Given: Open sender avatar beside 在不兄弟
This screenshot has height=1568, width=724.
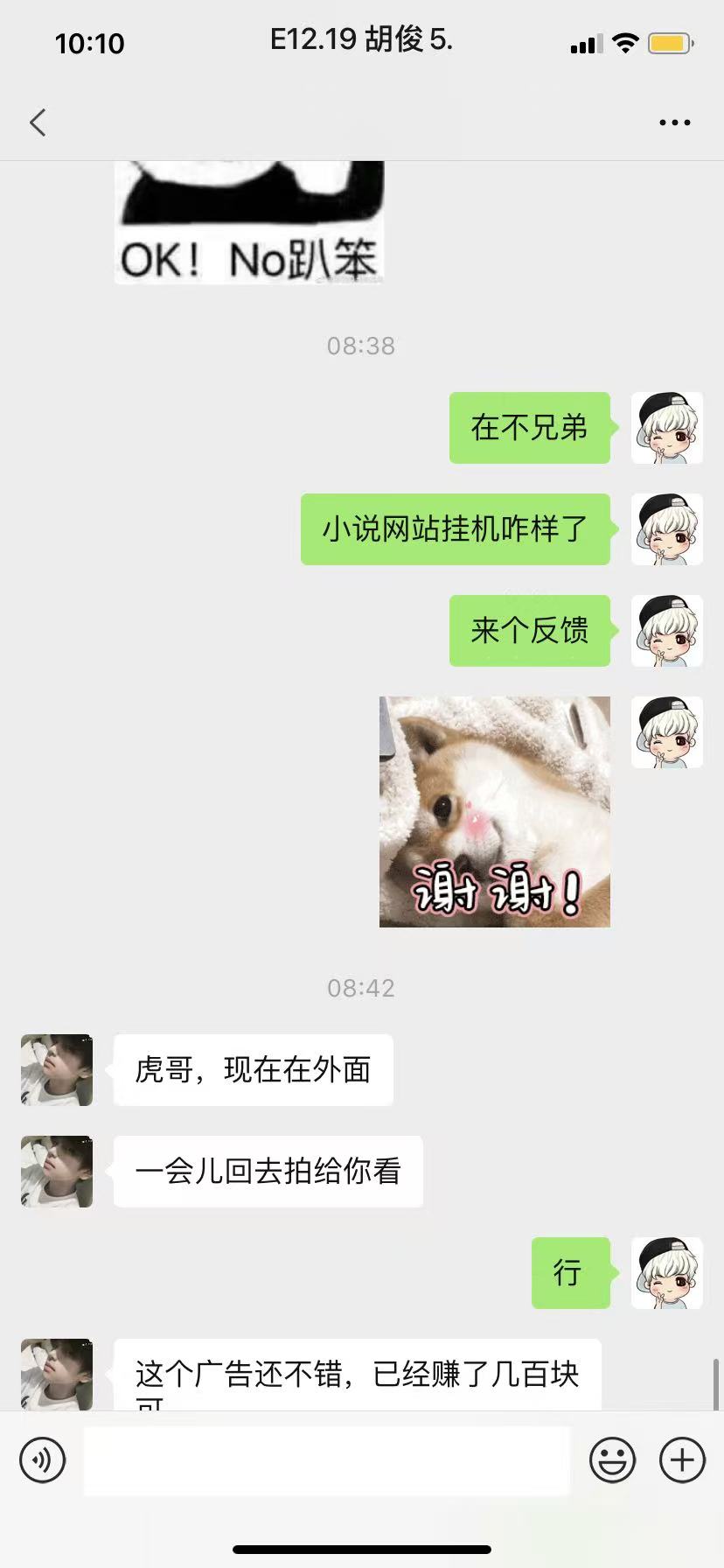Looking at the screenshot, I should point(667,428).
